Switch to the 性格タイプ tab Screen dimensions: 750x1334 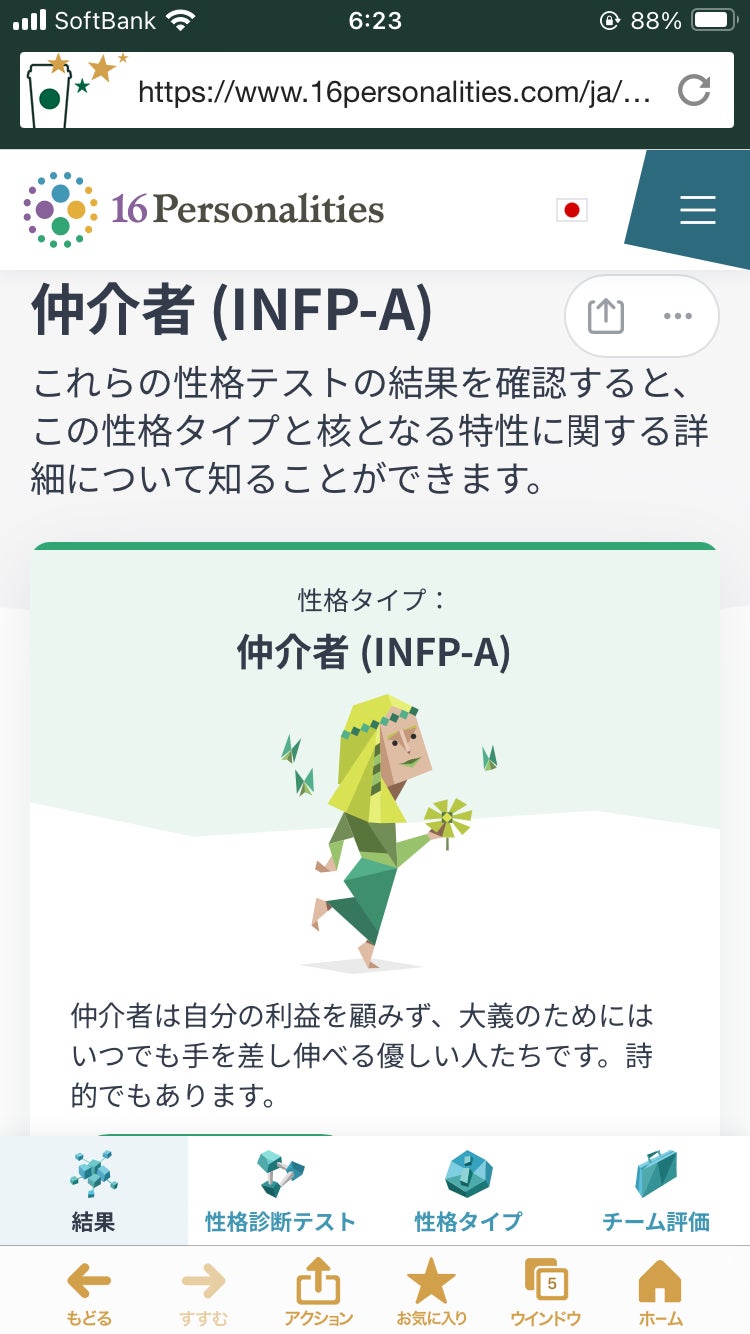[468, 1192]
